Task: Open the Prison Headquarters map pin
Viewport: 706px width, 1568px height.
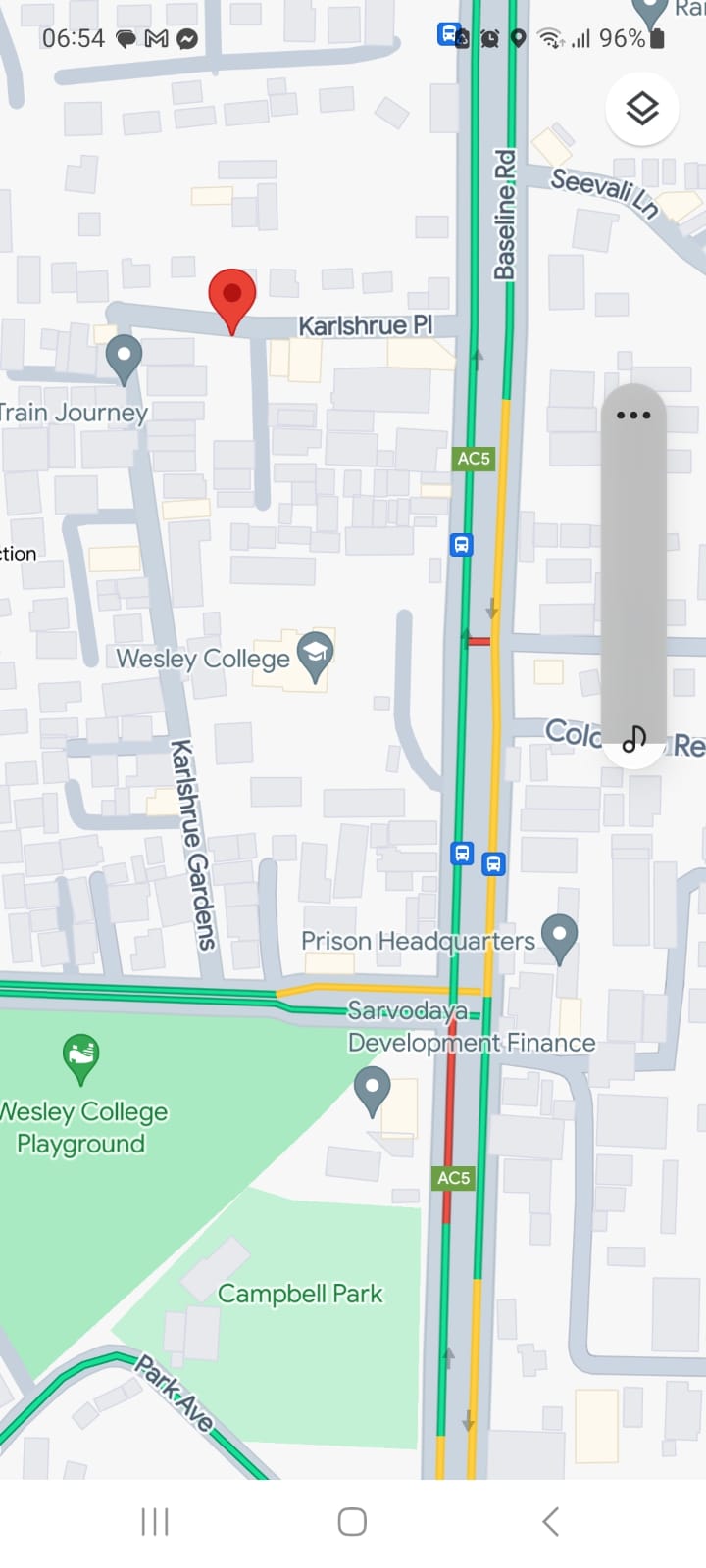Action: [x=560, y=939]
